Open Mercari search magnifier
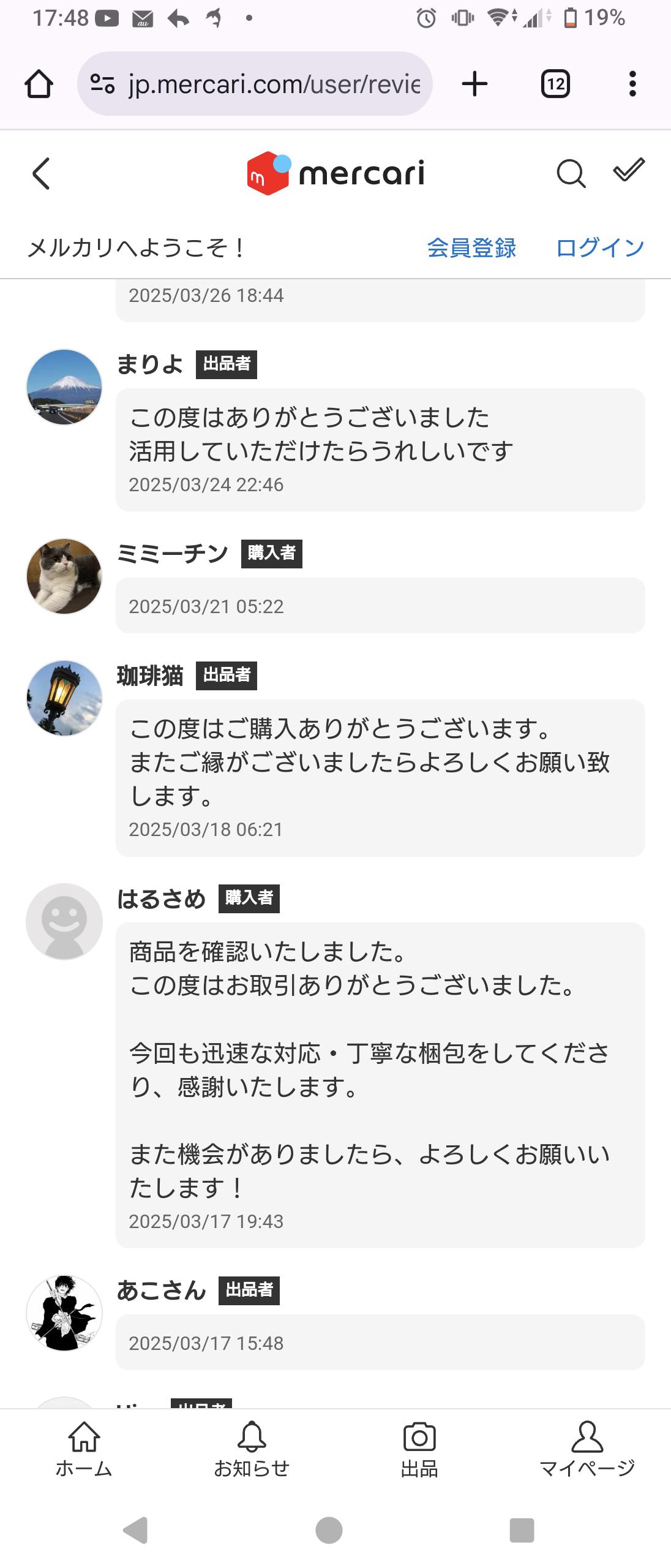Viewport: 671px width, 1568px height. (x=570, y=173)
